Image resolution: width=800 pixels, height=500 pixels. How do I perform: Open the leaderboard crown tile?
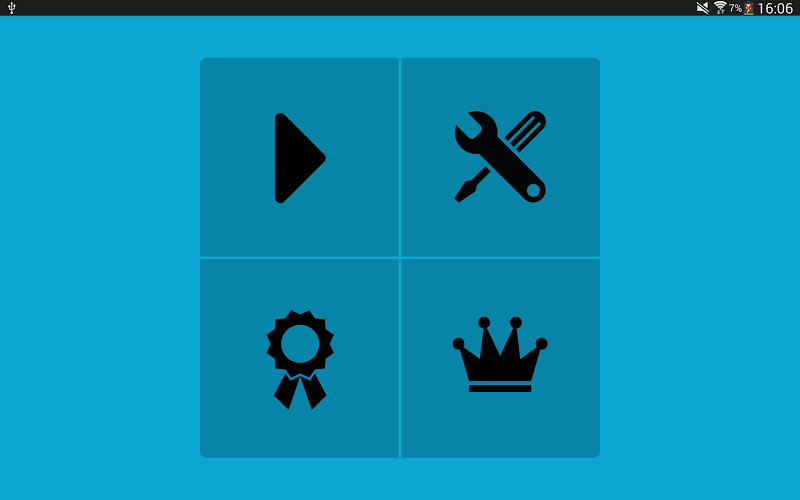(x=500, y=358)
